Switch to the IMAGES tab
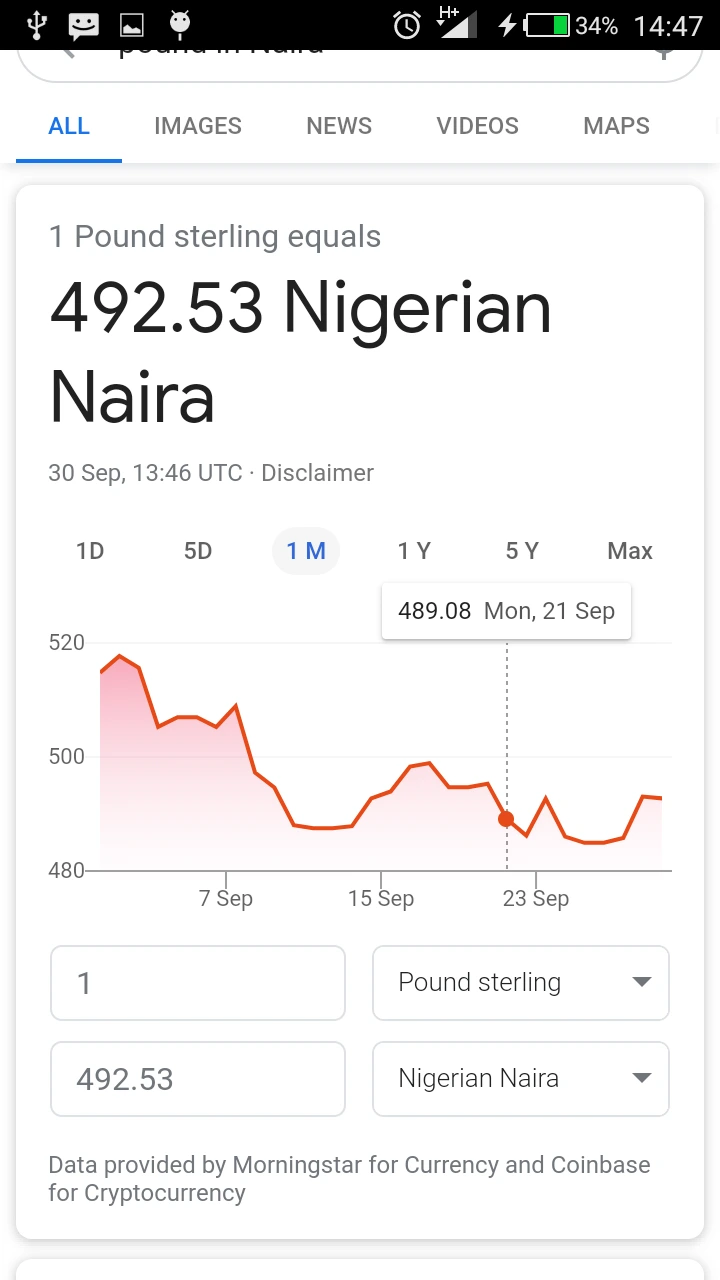The height and width of the screenshot is (1280, 720). (x=198, y=126)
